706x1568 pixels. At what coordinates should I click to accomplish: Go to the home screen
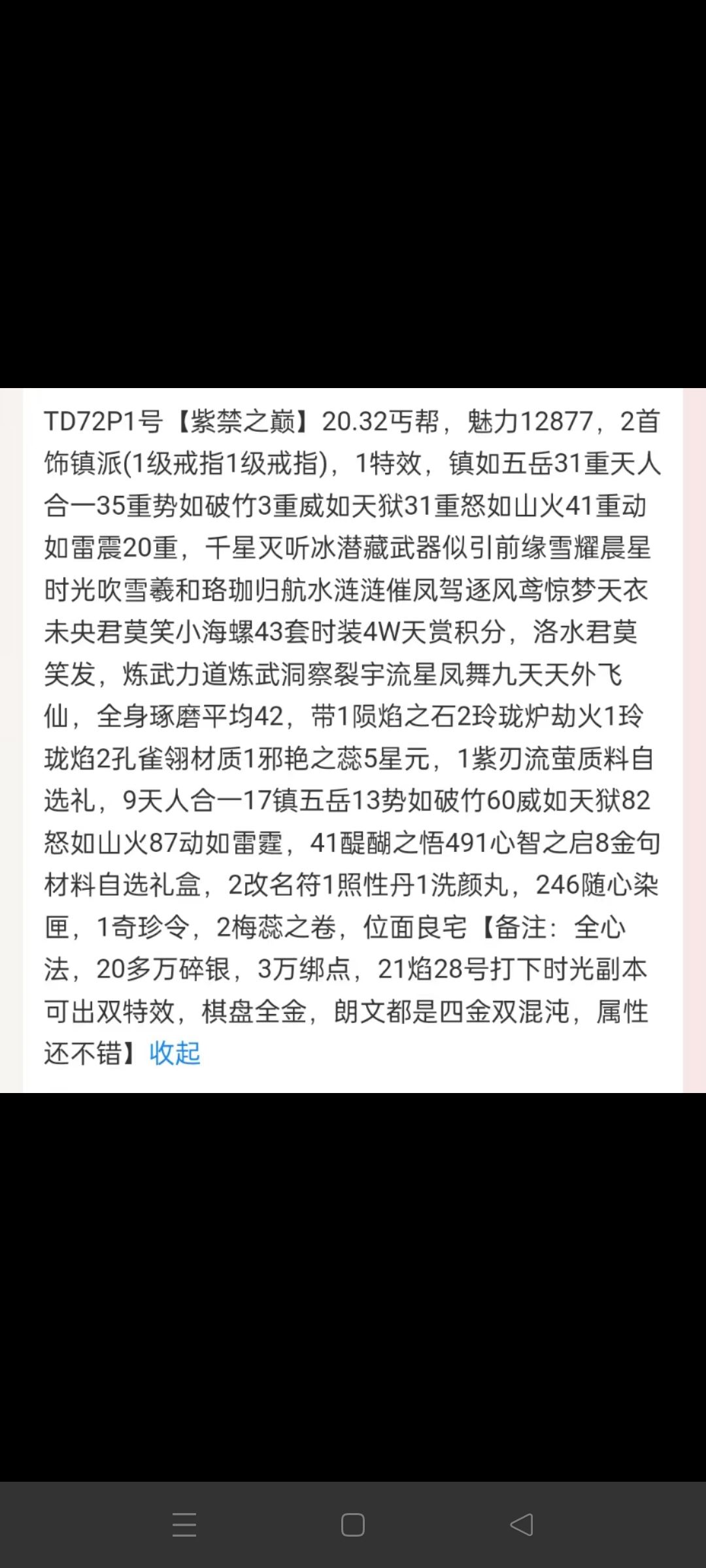(x=353, y=1526)
